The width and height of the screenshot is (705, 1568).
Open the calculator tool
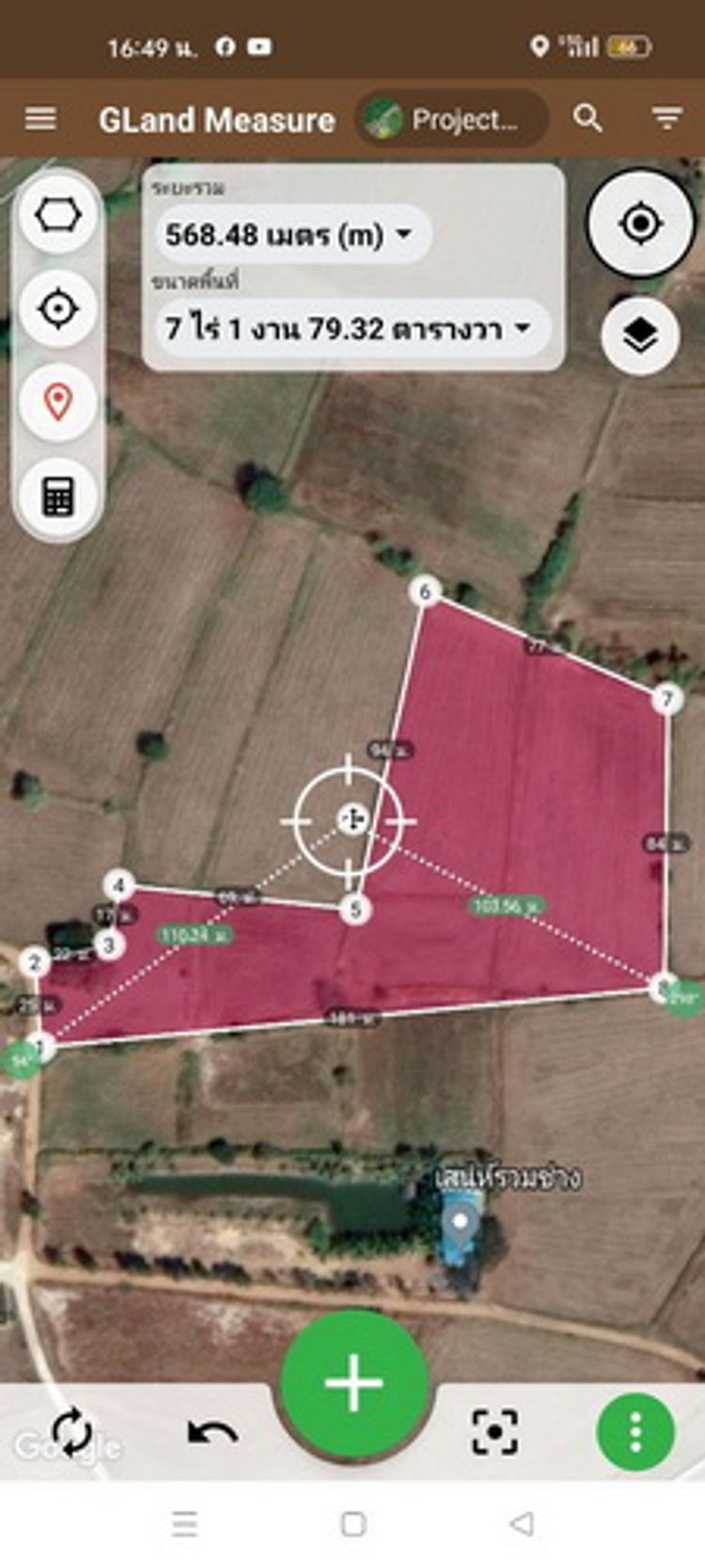[58, 496]
